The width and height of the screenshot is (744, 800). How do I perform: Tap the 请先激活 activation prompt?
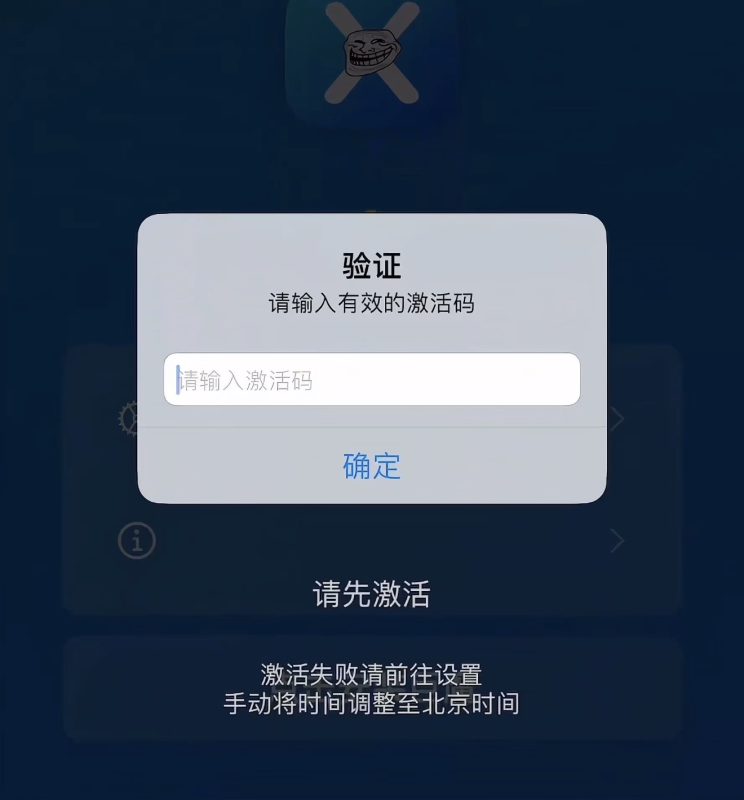(x=371, y=592)
